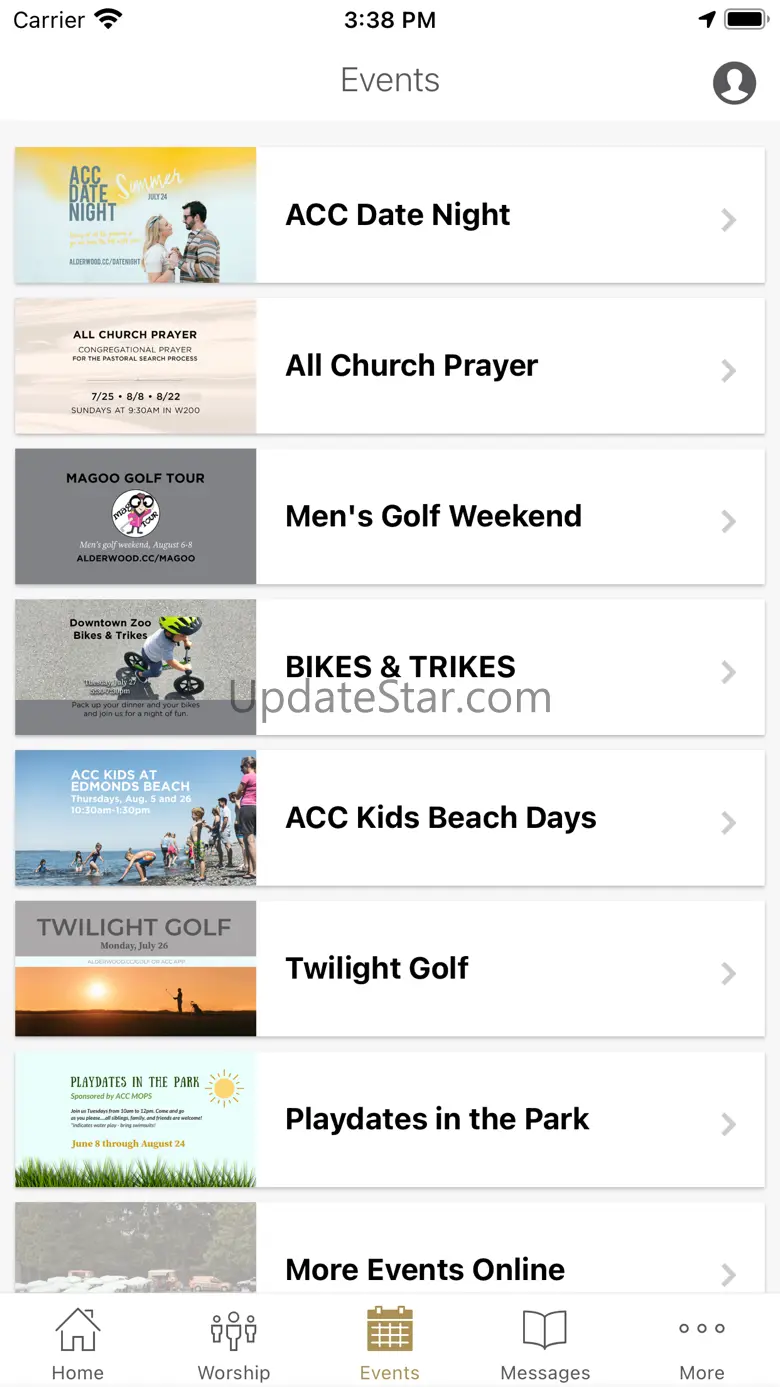
Task: Open the More tab
Action: pos(702,1343)
